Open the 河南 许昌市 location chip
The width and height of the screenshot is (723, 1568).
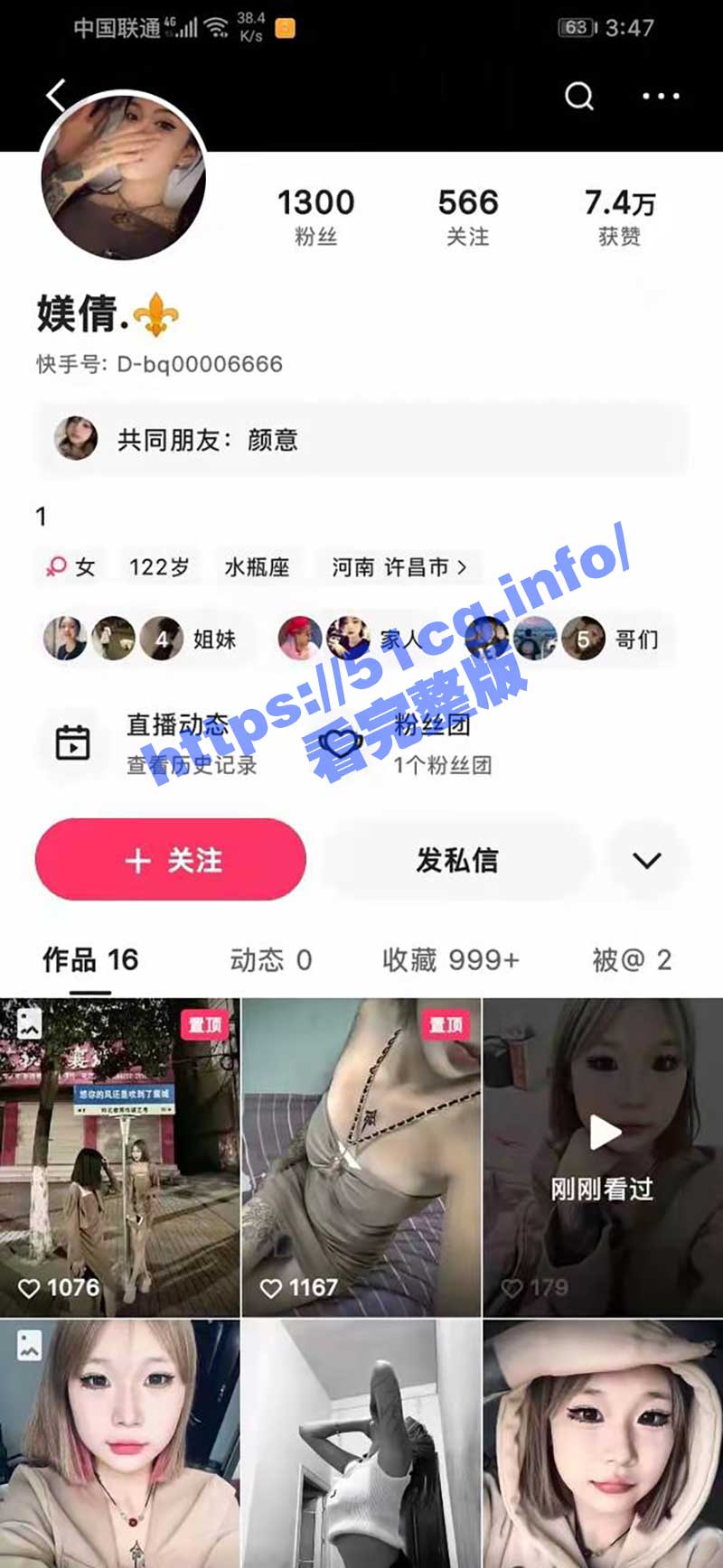[399, 567]
